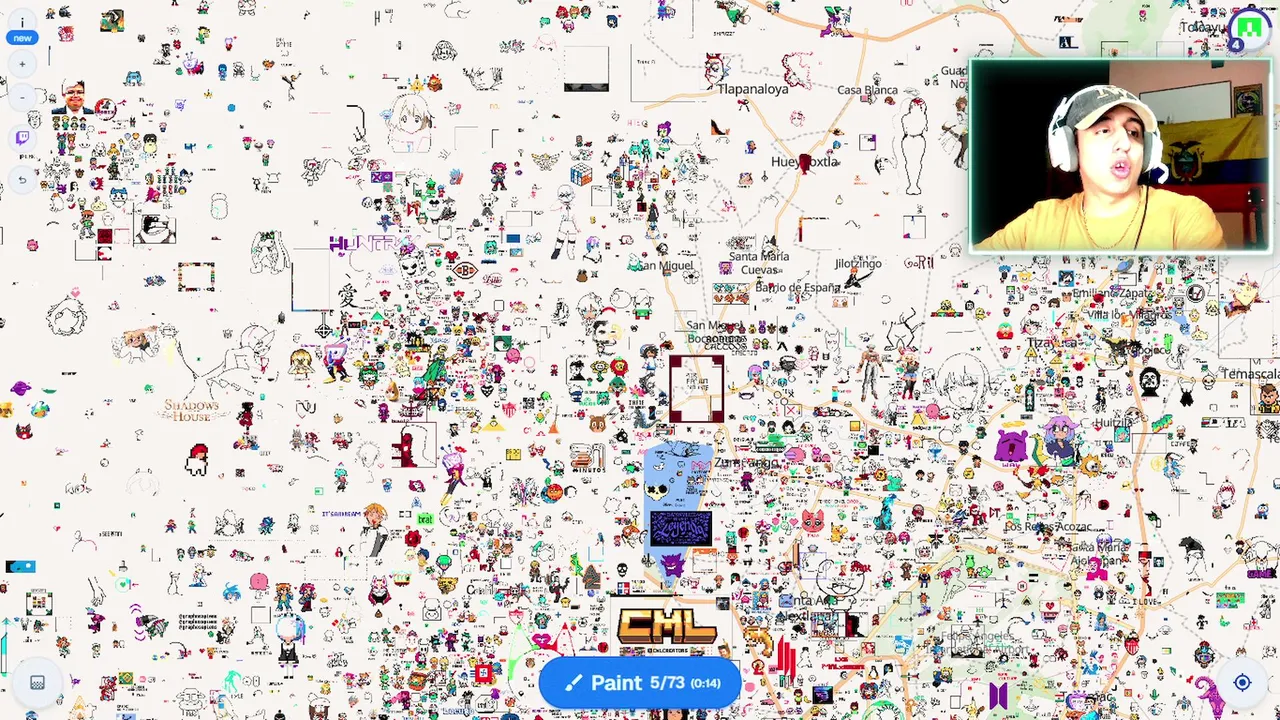This screenshot has width=1280, height=720.
Task: Center map on my location
Action: point(1242,682)
